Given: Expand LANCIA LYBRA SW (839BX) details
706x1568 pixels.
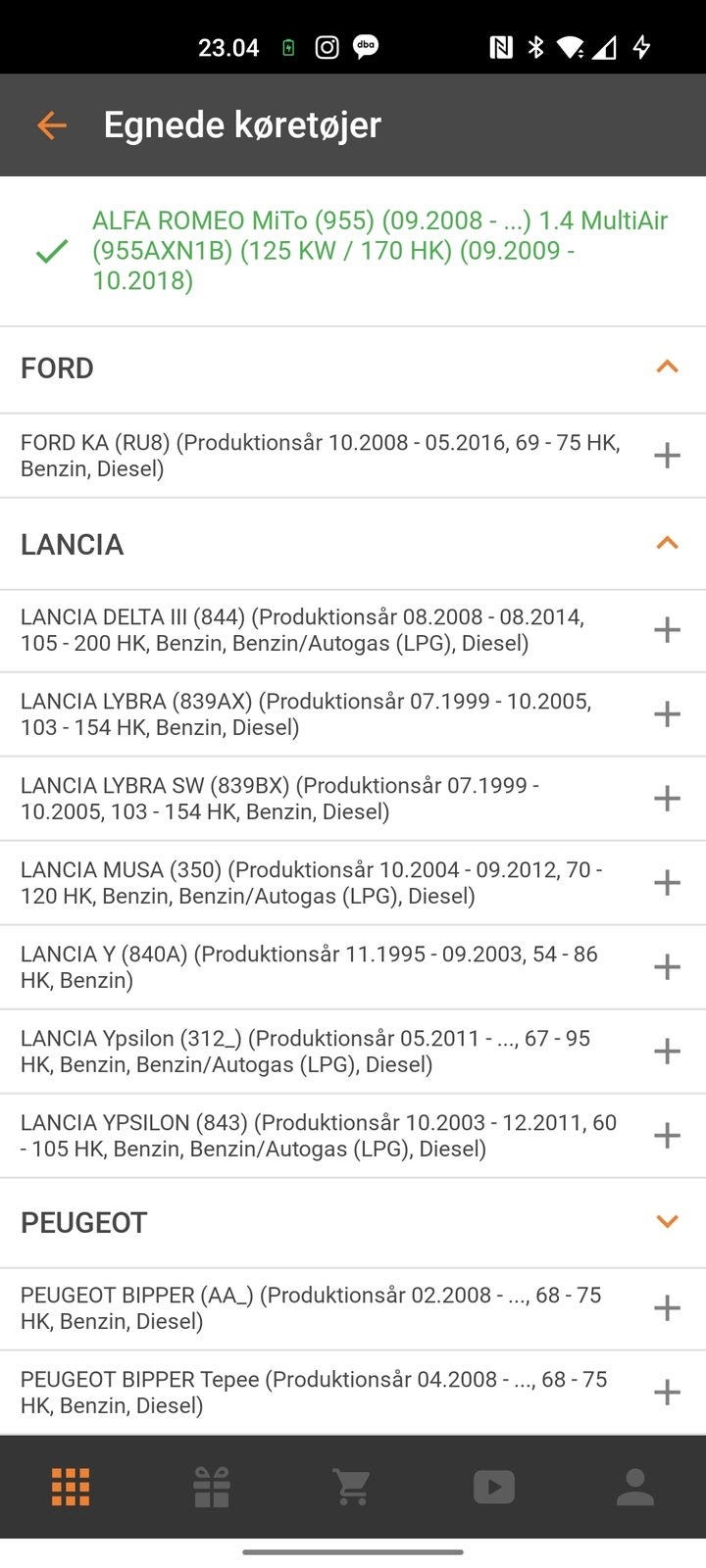Looking at the screenshot, I should point(667,798).
